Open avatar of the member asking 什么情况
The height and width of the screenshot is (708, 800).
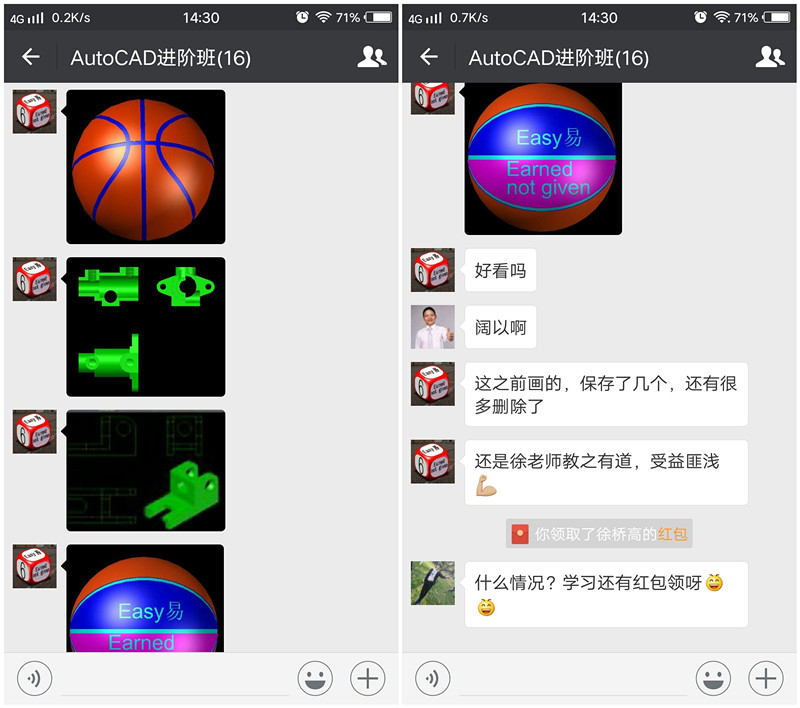click(x=433, y=583)
